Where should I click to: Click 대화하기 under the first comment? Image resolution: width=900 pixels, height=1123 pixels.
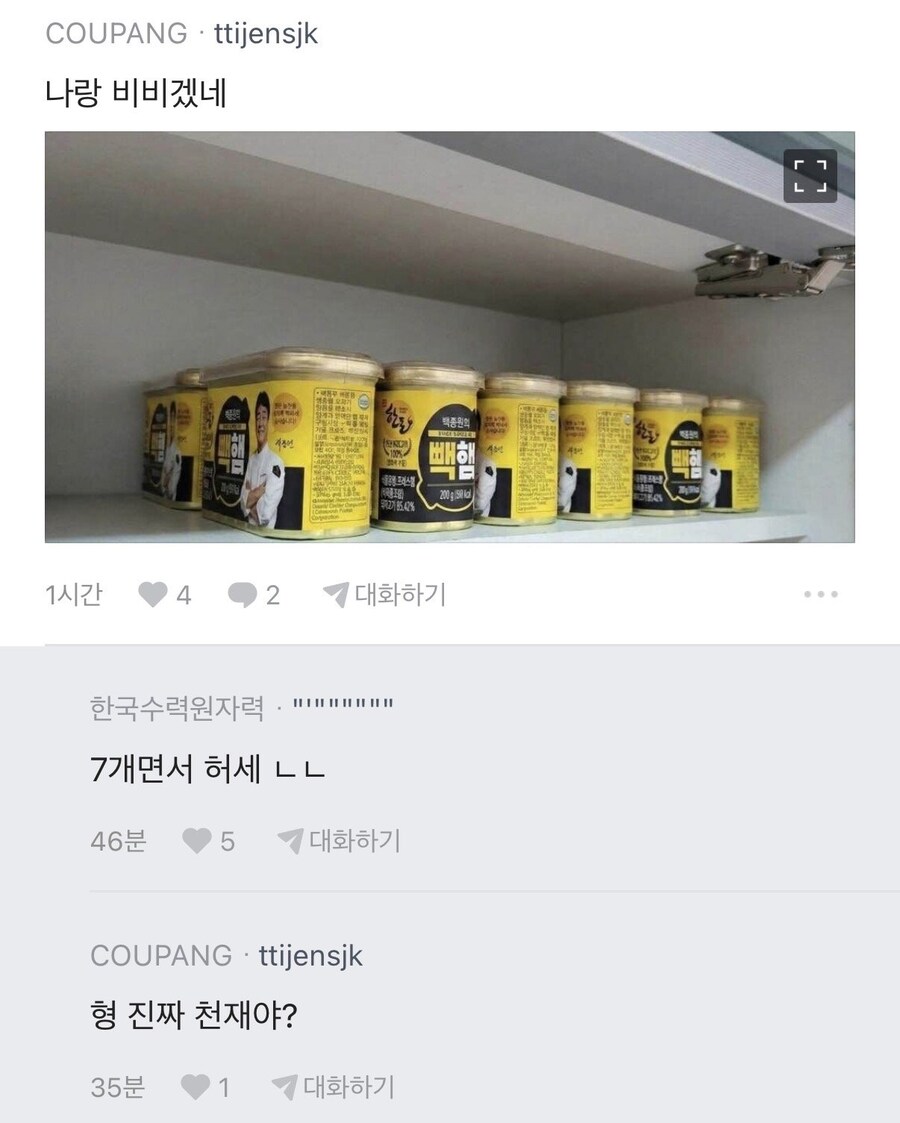[357, 841]
